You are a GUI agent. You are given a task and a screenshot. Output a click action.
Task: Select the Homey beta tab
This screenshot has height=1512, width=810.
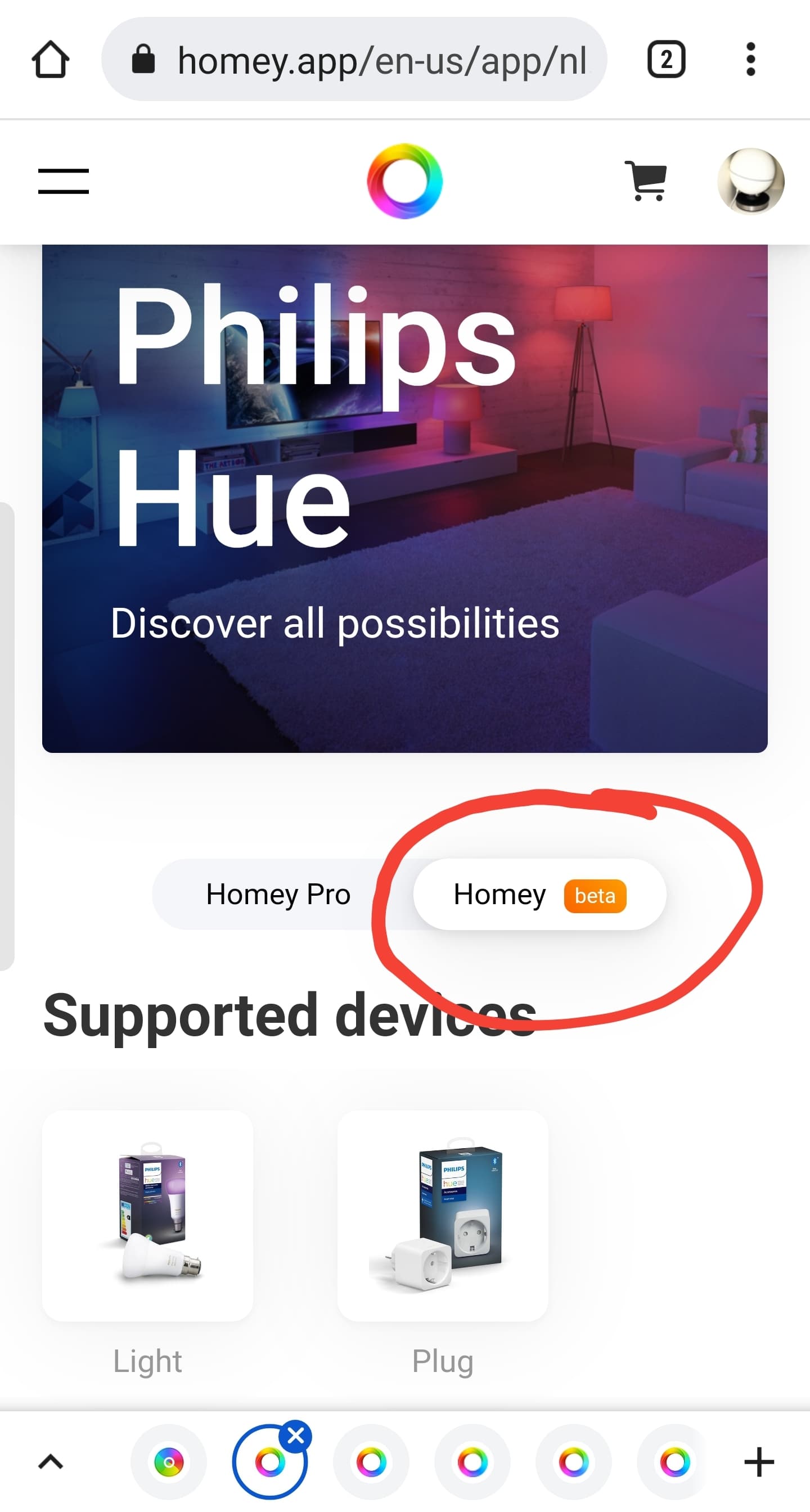(x=539, y=895)
